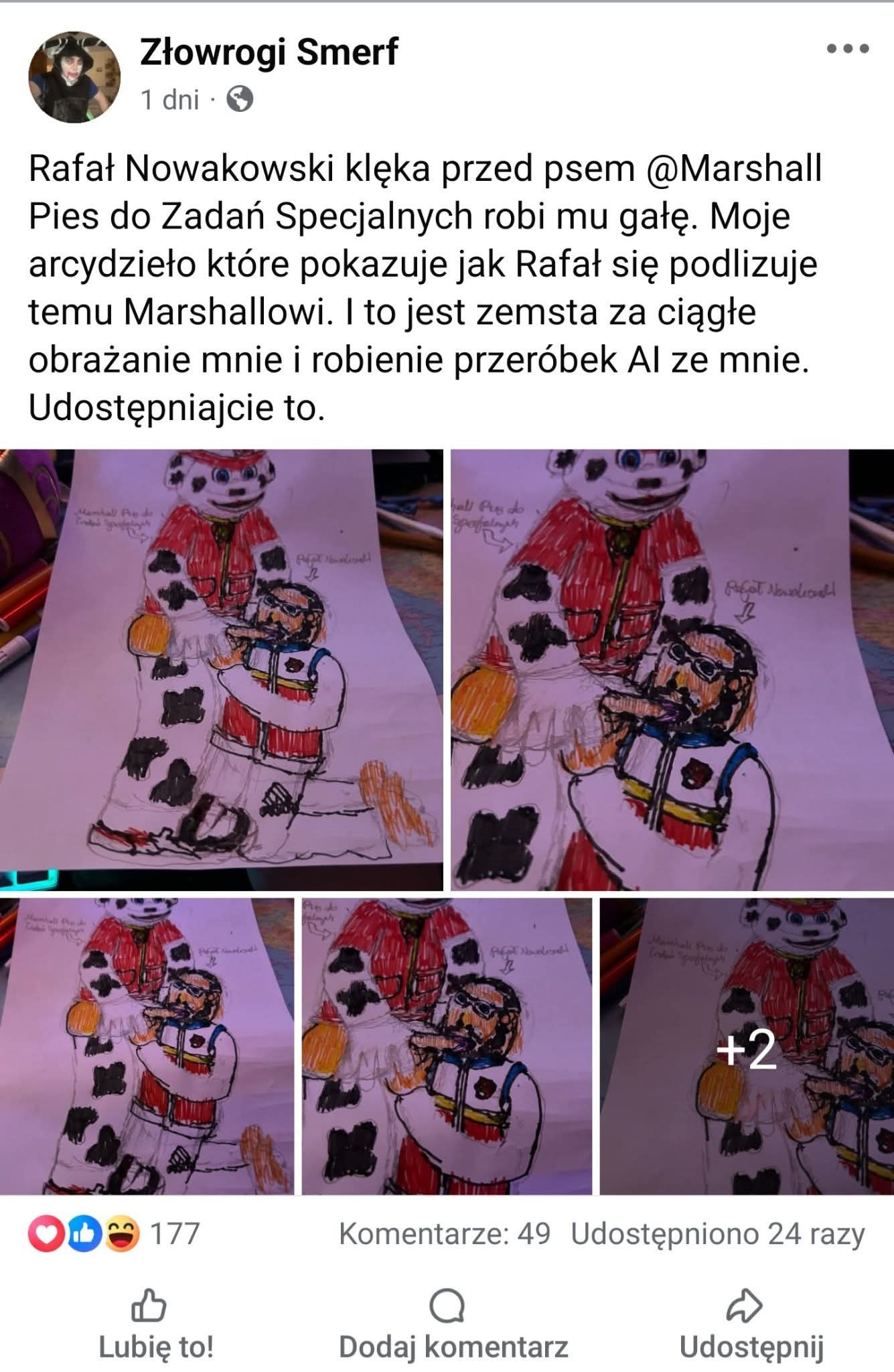Share the post with Udostępnij
This screenshot has height=1372, width=894.
click(751, 1325)
